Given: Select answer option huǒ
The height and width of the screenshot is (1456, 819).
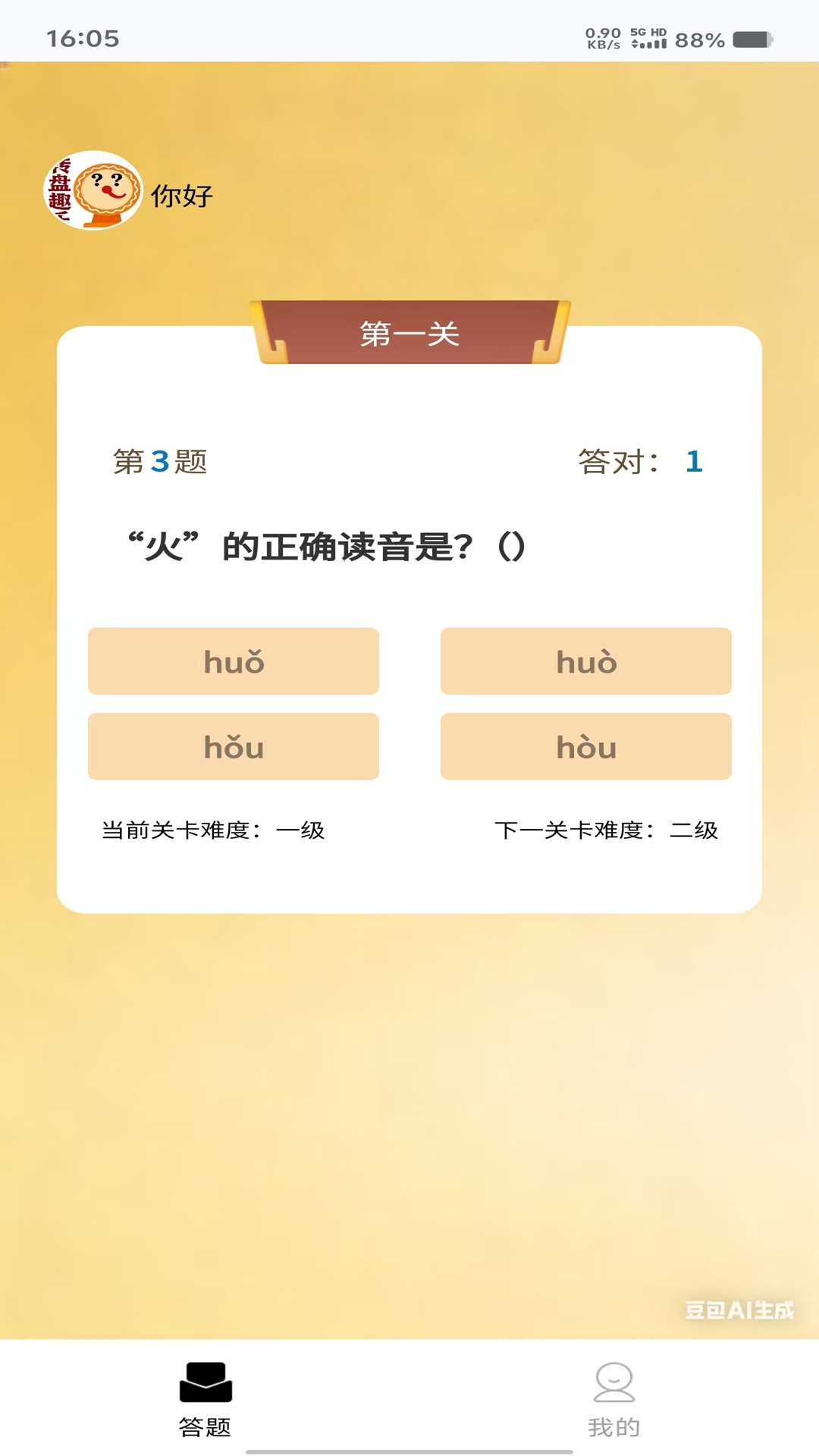Looking at the screenshot, I should point(233,661).
